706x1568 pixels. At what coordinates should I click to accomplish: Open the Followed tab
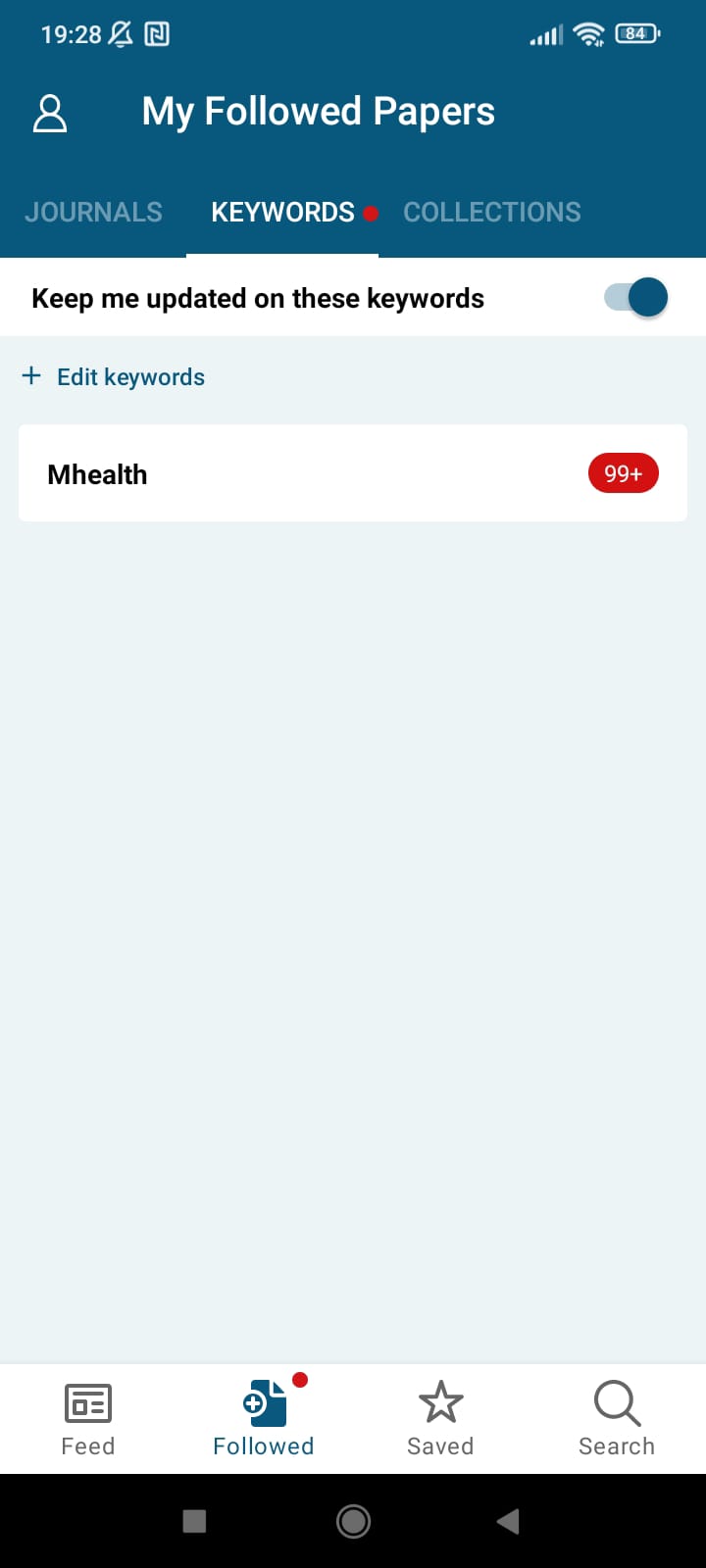point(264,1418)
